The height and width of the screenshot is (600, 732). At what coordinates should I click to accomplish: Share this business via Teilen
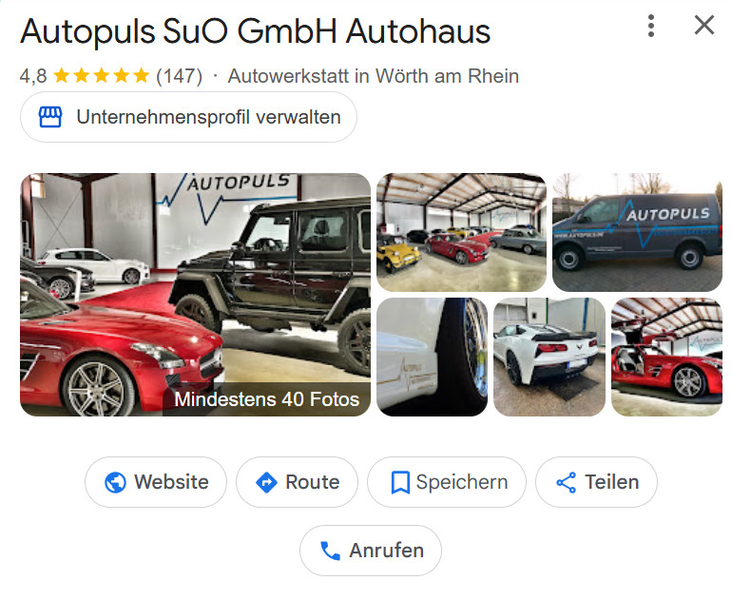point(597,482)
